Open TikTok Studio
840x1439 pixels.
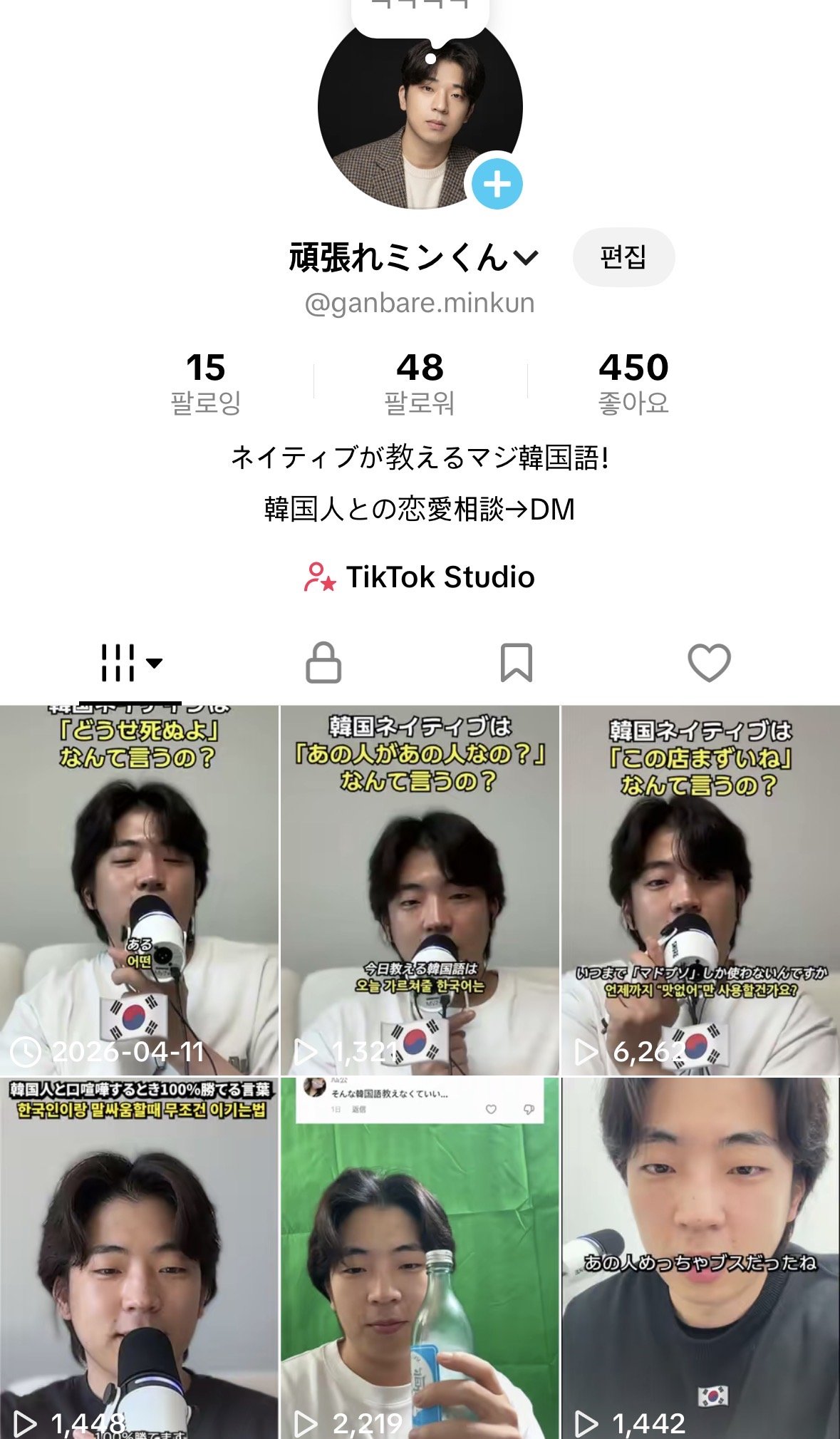[420, 577]
